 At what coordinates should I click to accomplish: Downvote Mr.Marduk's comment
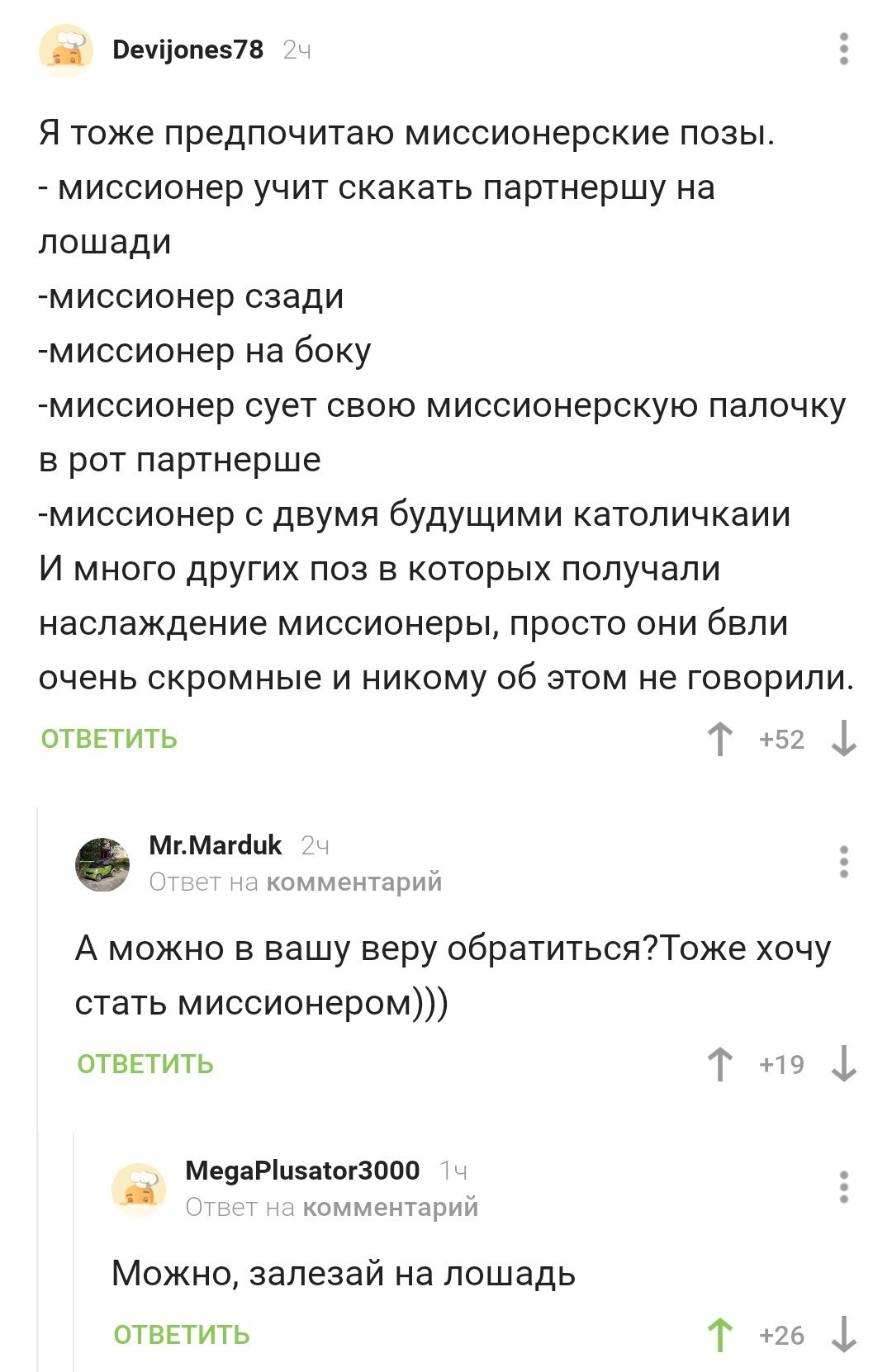pyautogui.click(x=843, y=1064)
